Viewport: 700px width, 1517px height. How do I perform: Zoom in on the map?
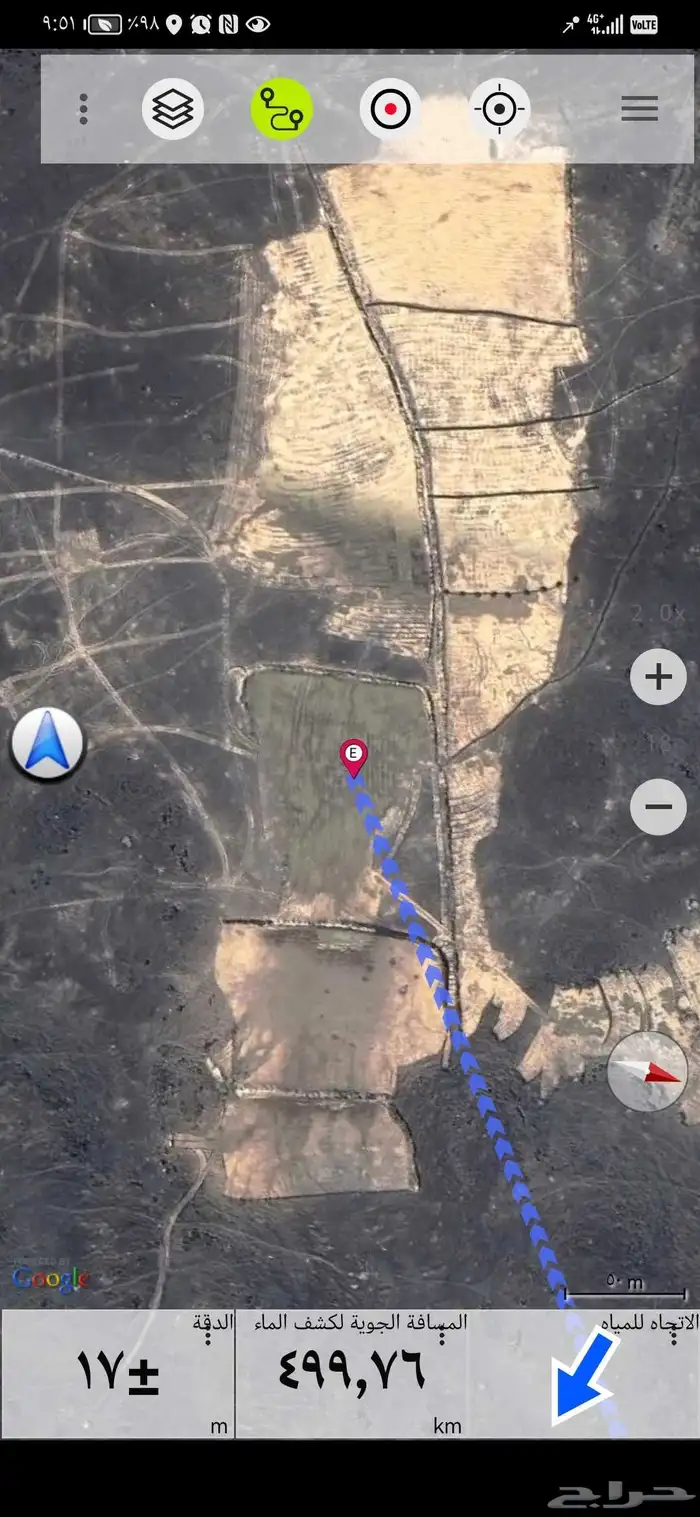click(x=658, y=677)
